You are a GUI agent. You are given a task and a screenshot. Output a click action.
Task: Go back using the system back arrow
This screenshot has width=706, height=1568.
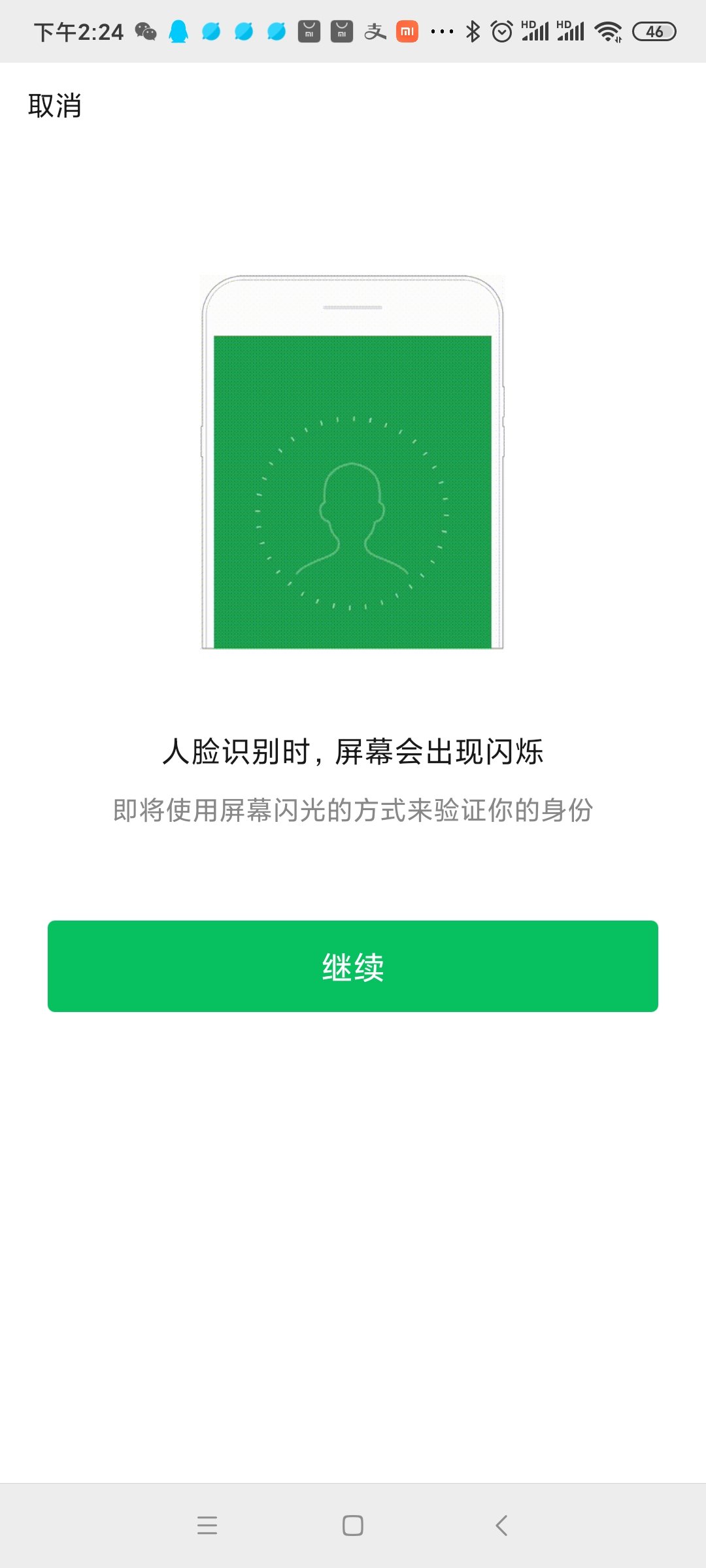click(501, 1526)
